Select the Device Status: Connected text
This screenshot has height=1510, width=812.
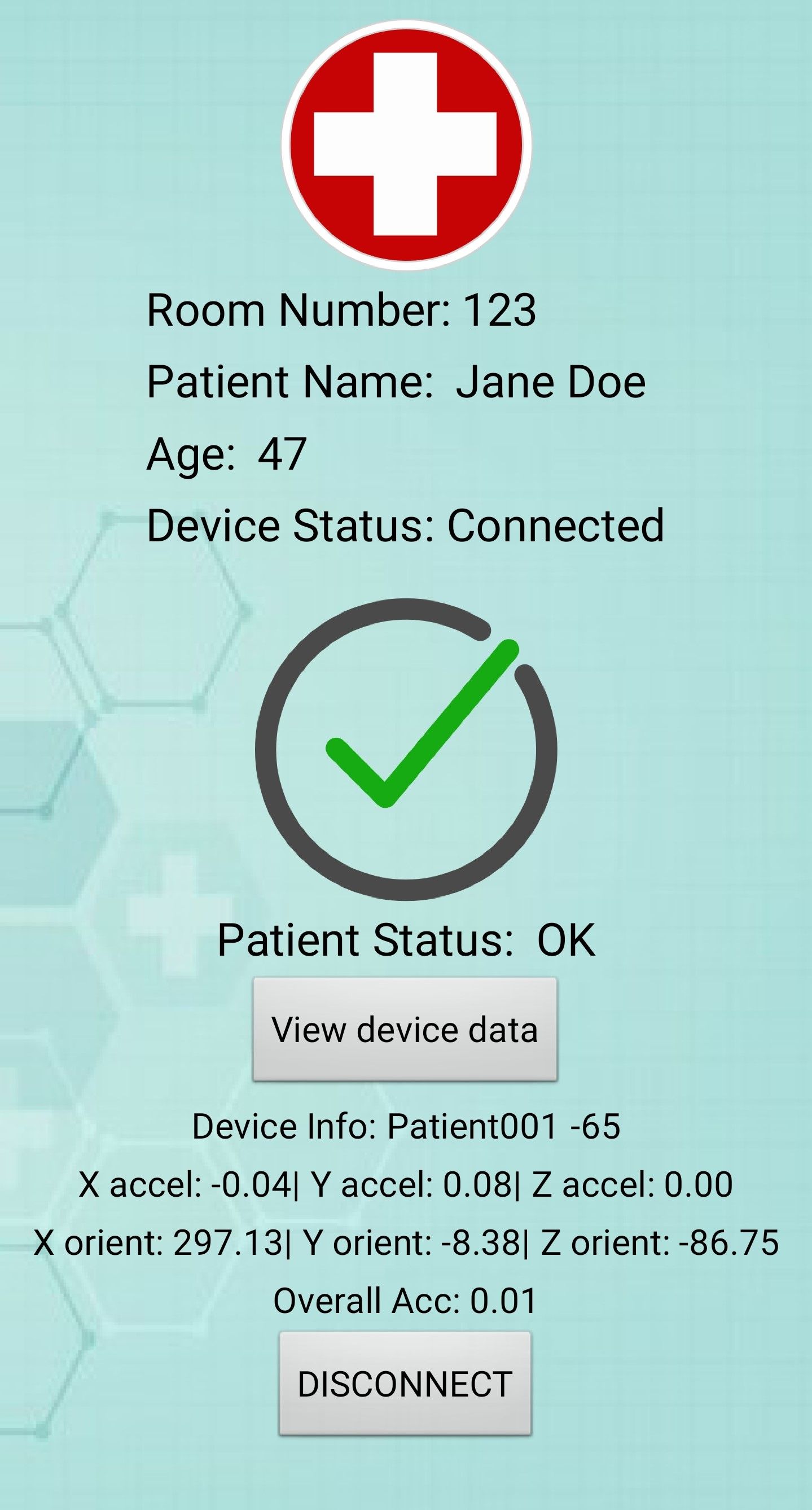407,528
